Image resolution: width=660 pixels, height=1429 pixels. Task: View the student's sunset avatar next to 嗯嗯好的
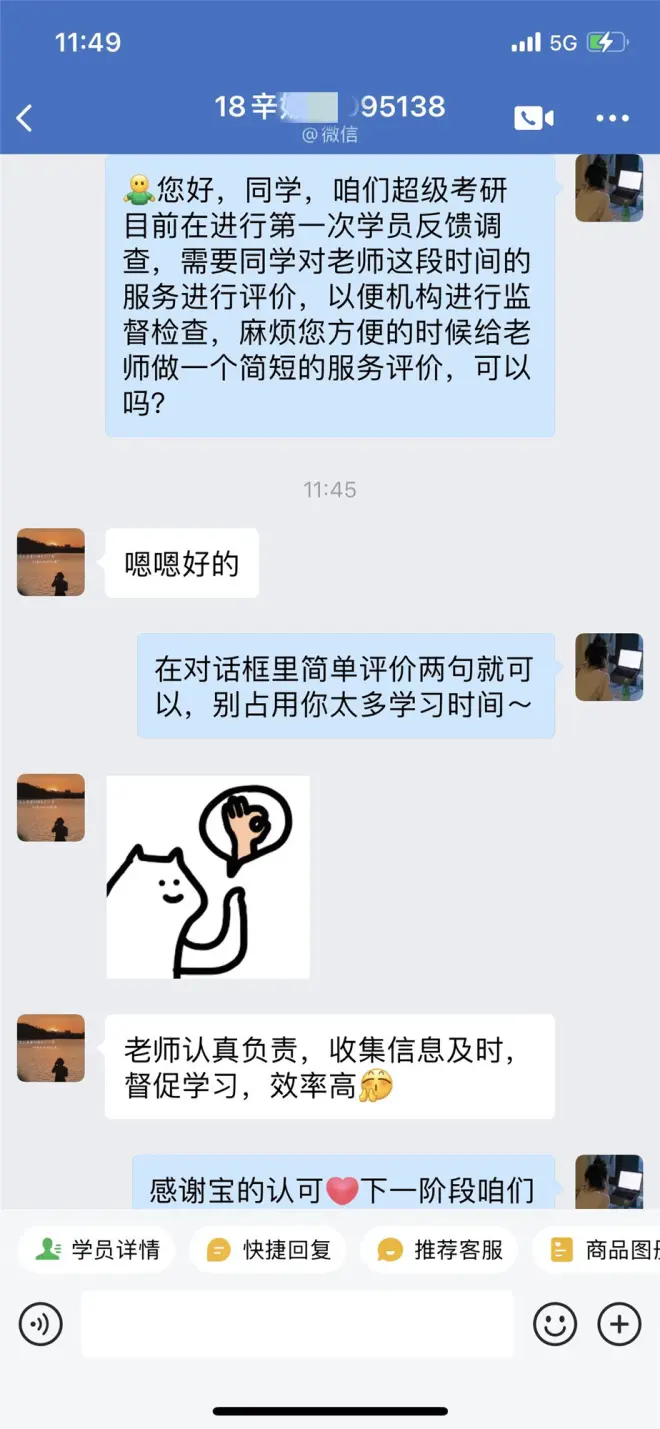[x=51, y=563]
